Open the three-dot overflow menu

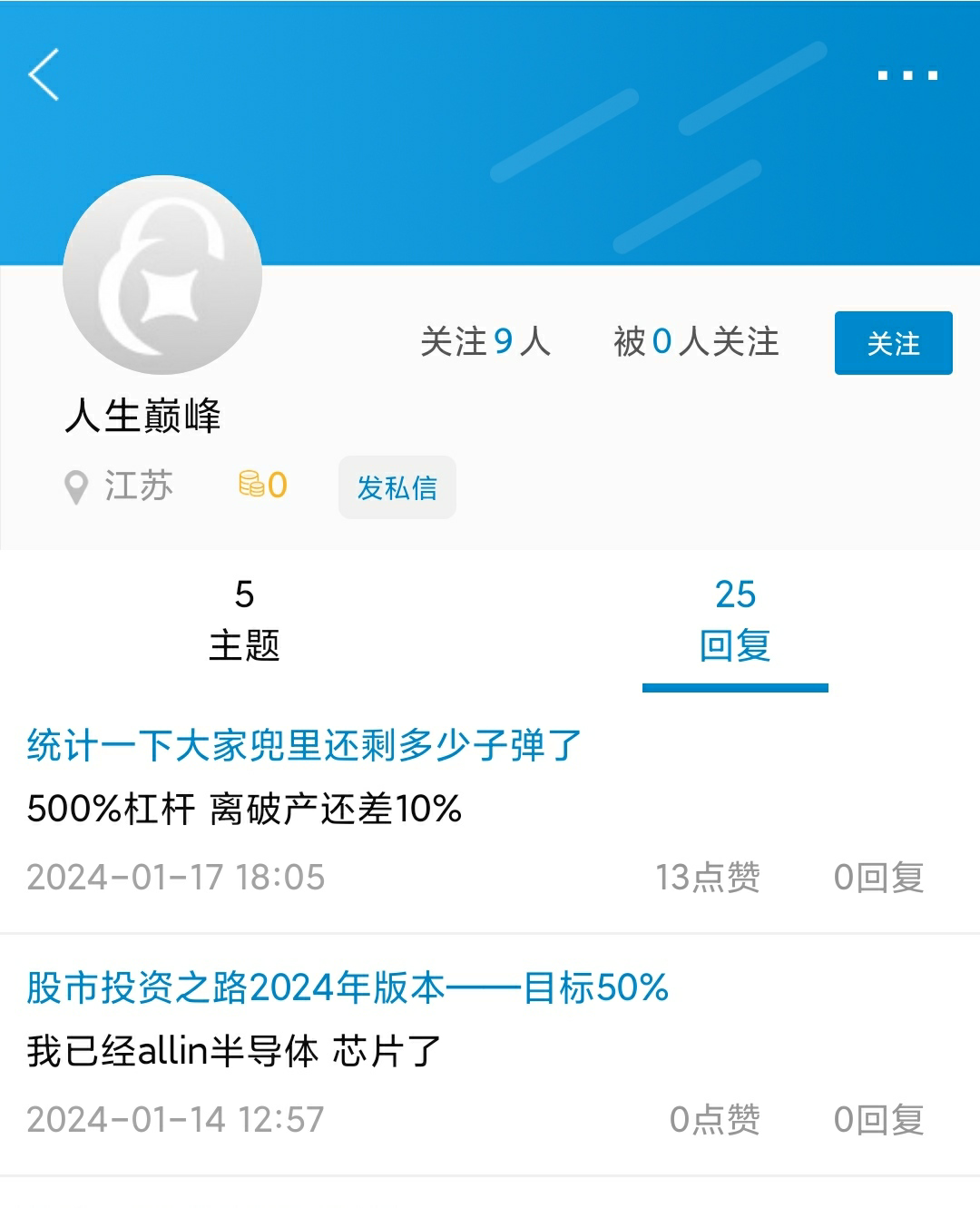coord(906,75)
